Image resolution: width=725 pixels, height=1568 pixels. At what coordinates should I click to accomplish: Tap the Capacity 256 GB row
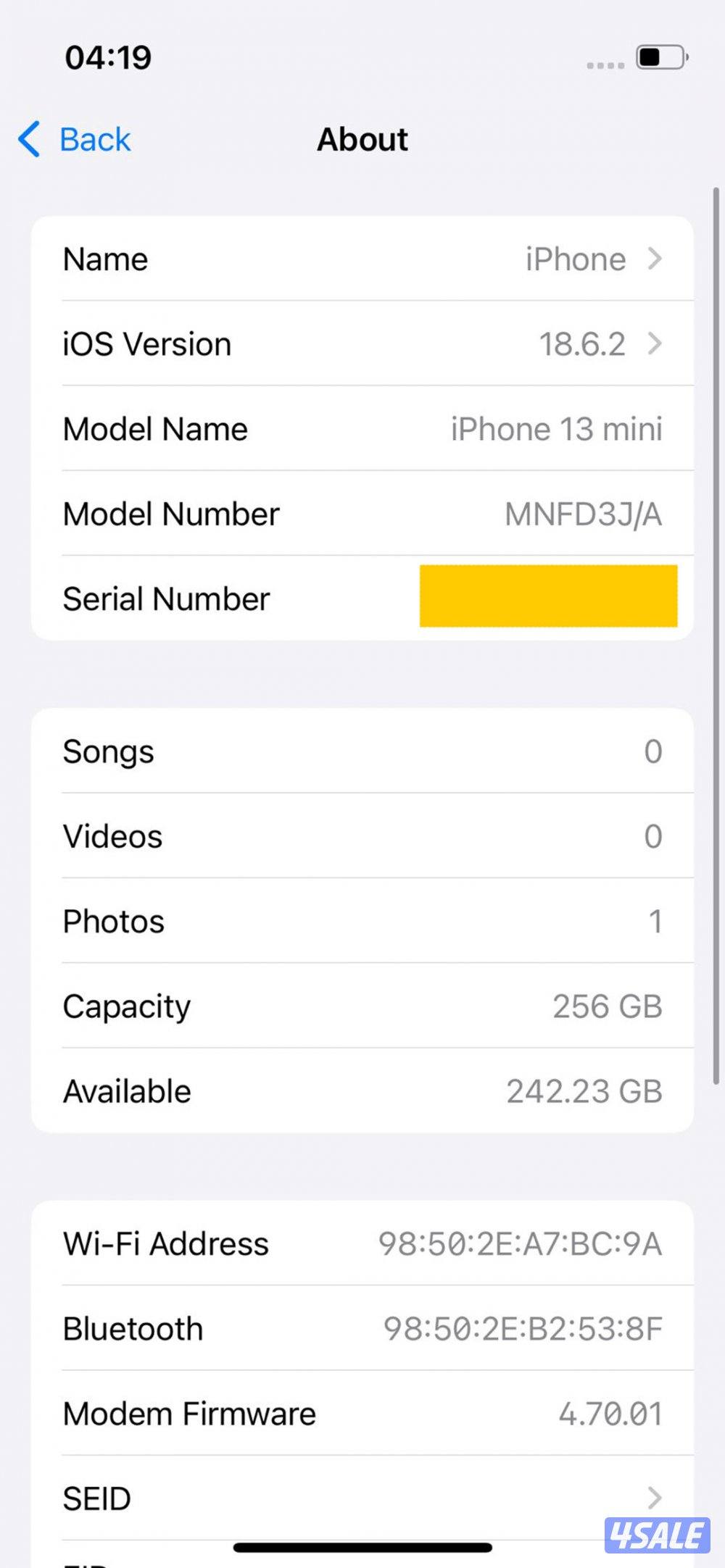click(x=362, y=1006)
